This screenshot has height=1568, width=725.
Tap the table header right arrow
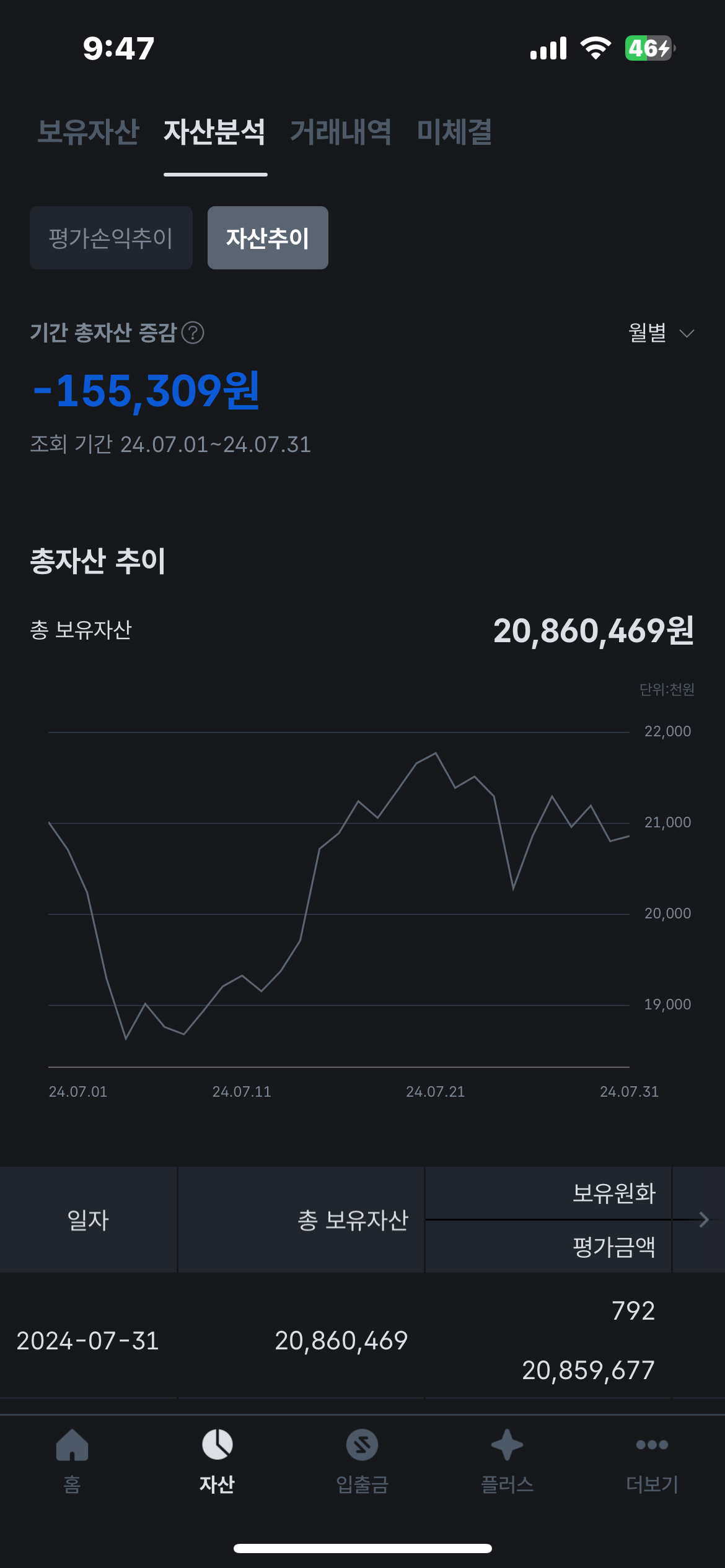(703, 1219)
